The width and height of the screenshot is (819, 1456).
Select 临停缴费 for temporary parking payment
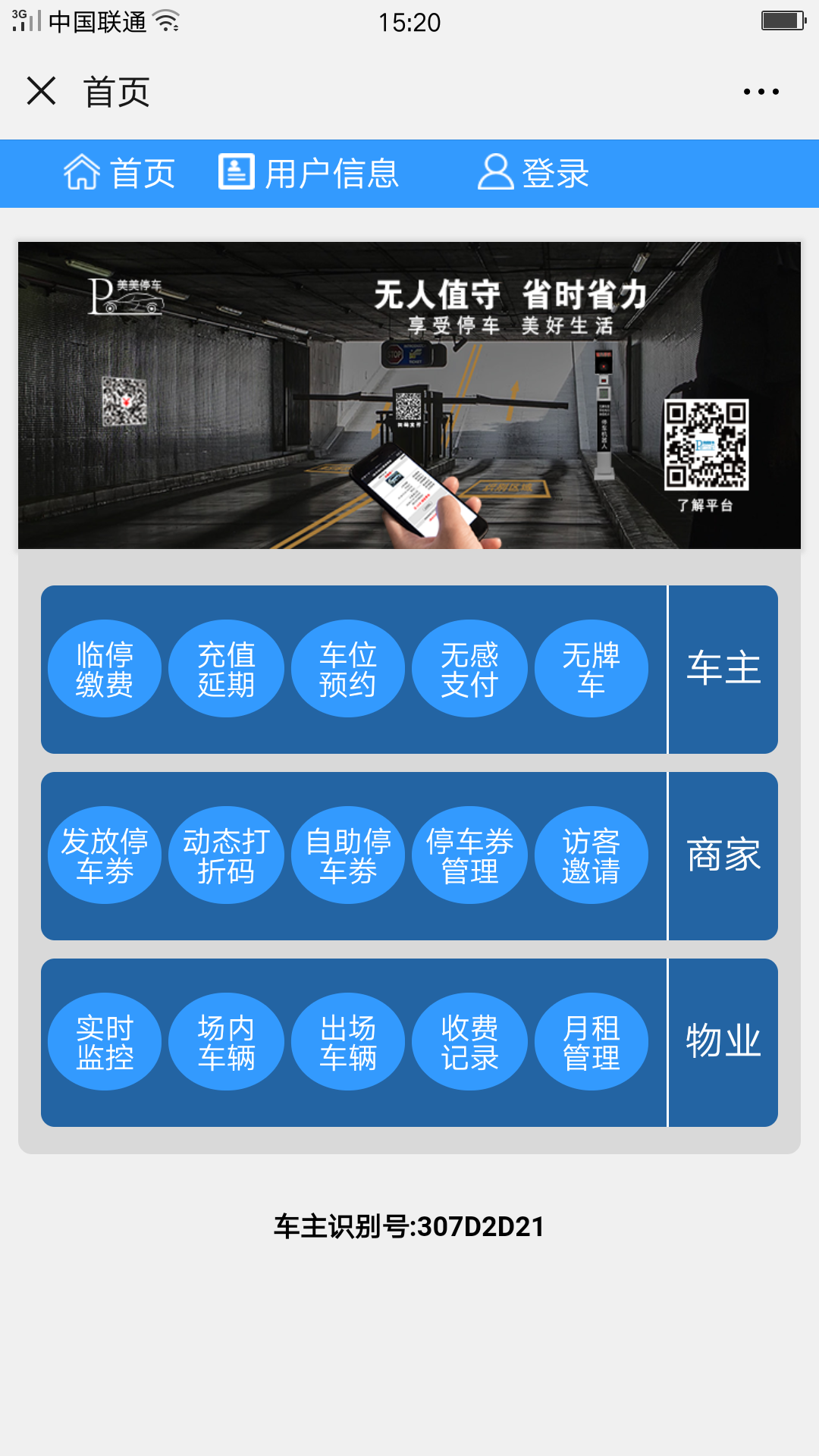coord(105,669)
